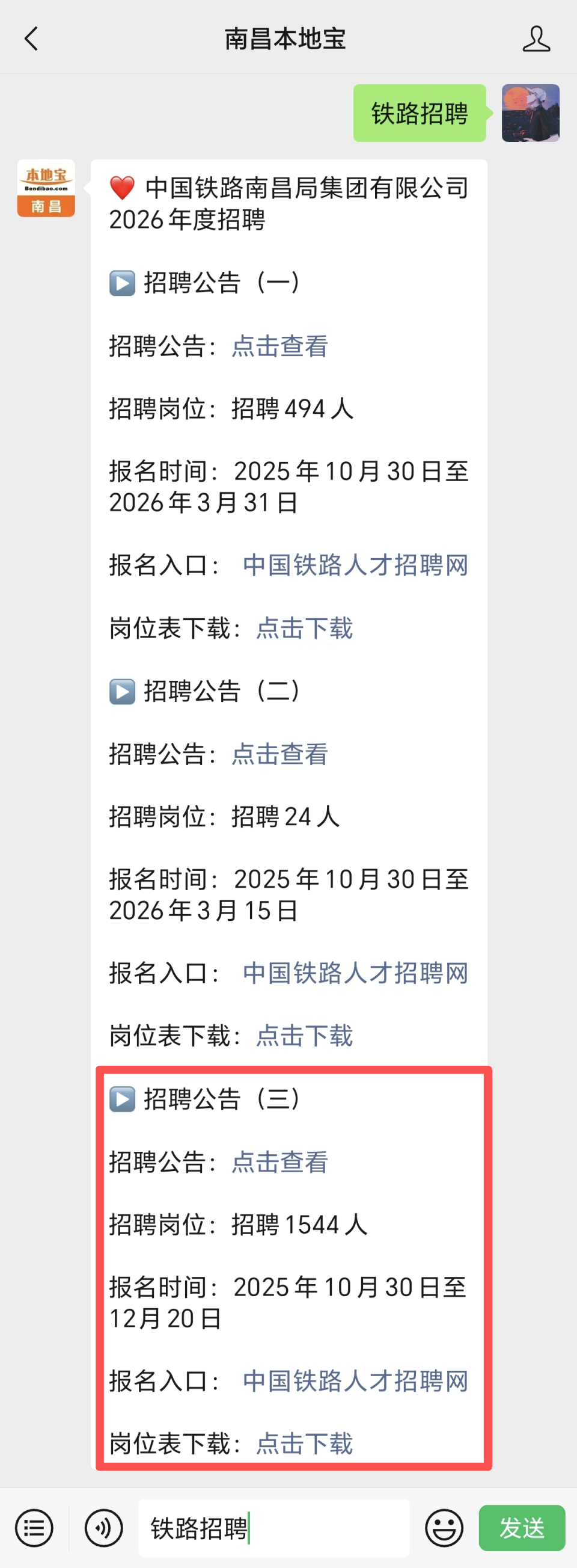Viewport: 577px width, 1568px height.
Task: Download job table via 点击下载 in 招聘公告（二）
Action: coord(304,1036)
